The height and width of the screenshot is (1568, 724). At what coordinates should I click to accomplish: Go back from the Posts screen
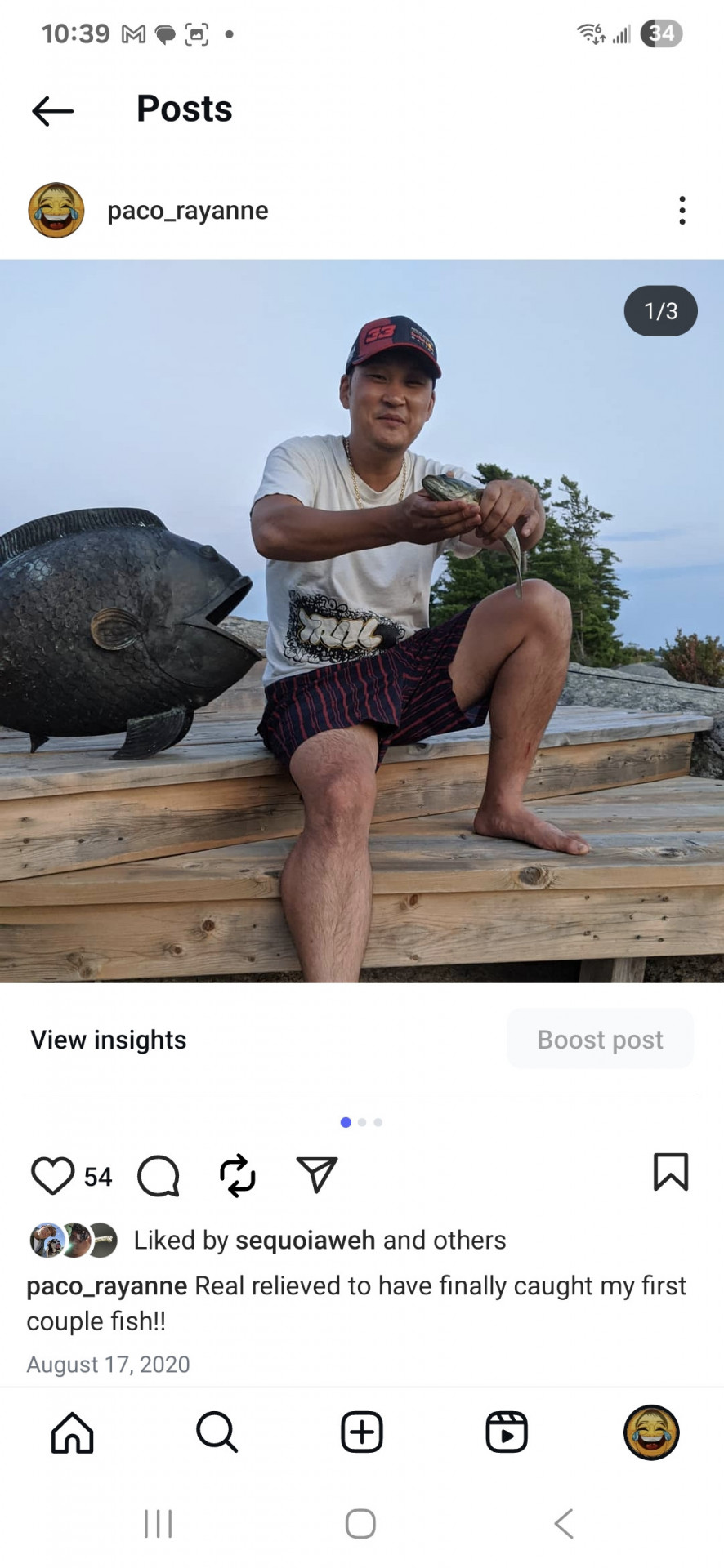point(53,111)
